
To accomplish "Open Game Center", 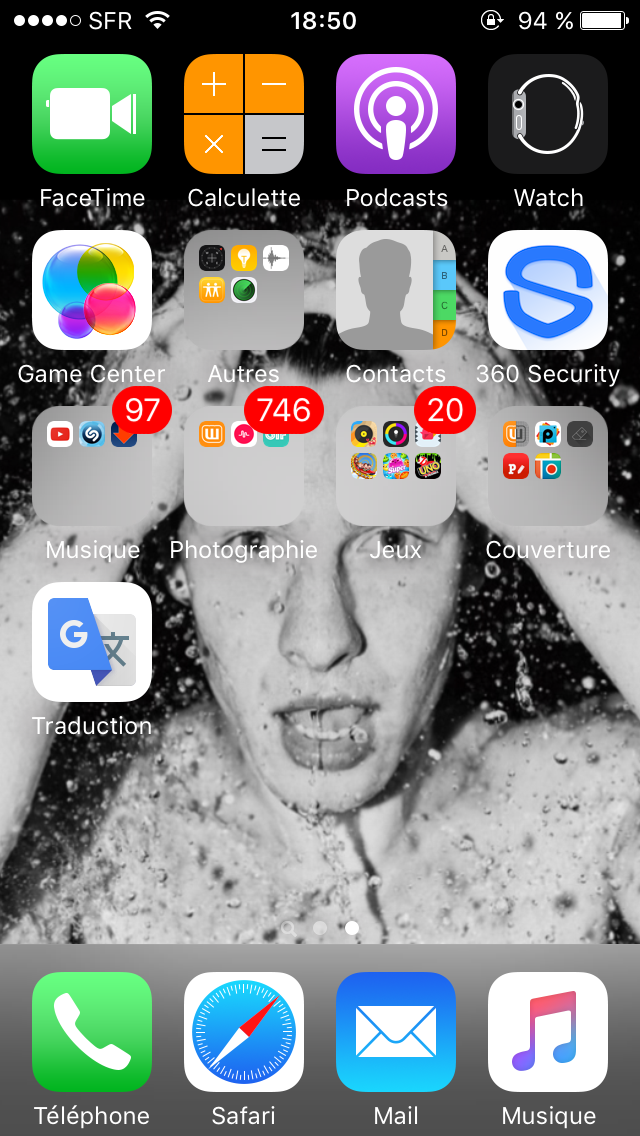I will 92,290.
